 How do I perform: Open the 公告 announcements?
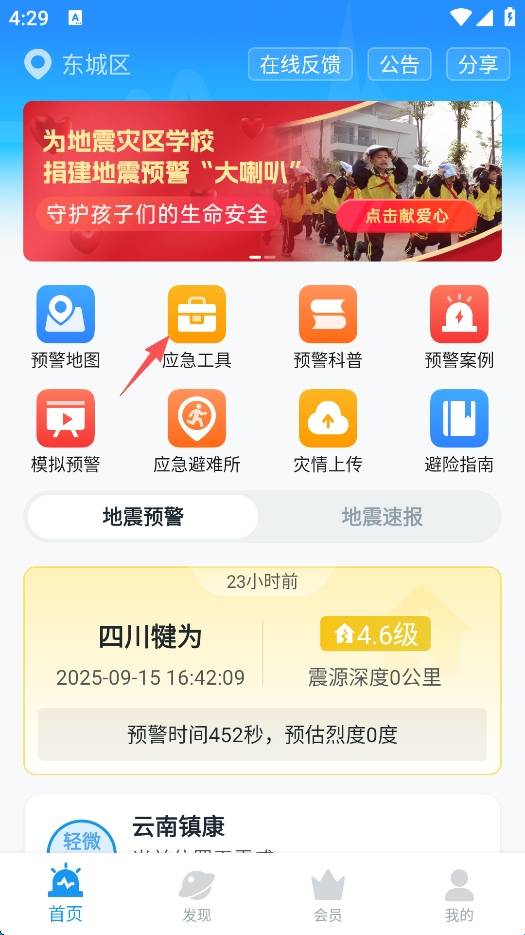pyautogui.click(x=399, y=64)
